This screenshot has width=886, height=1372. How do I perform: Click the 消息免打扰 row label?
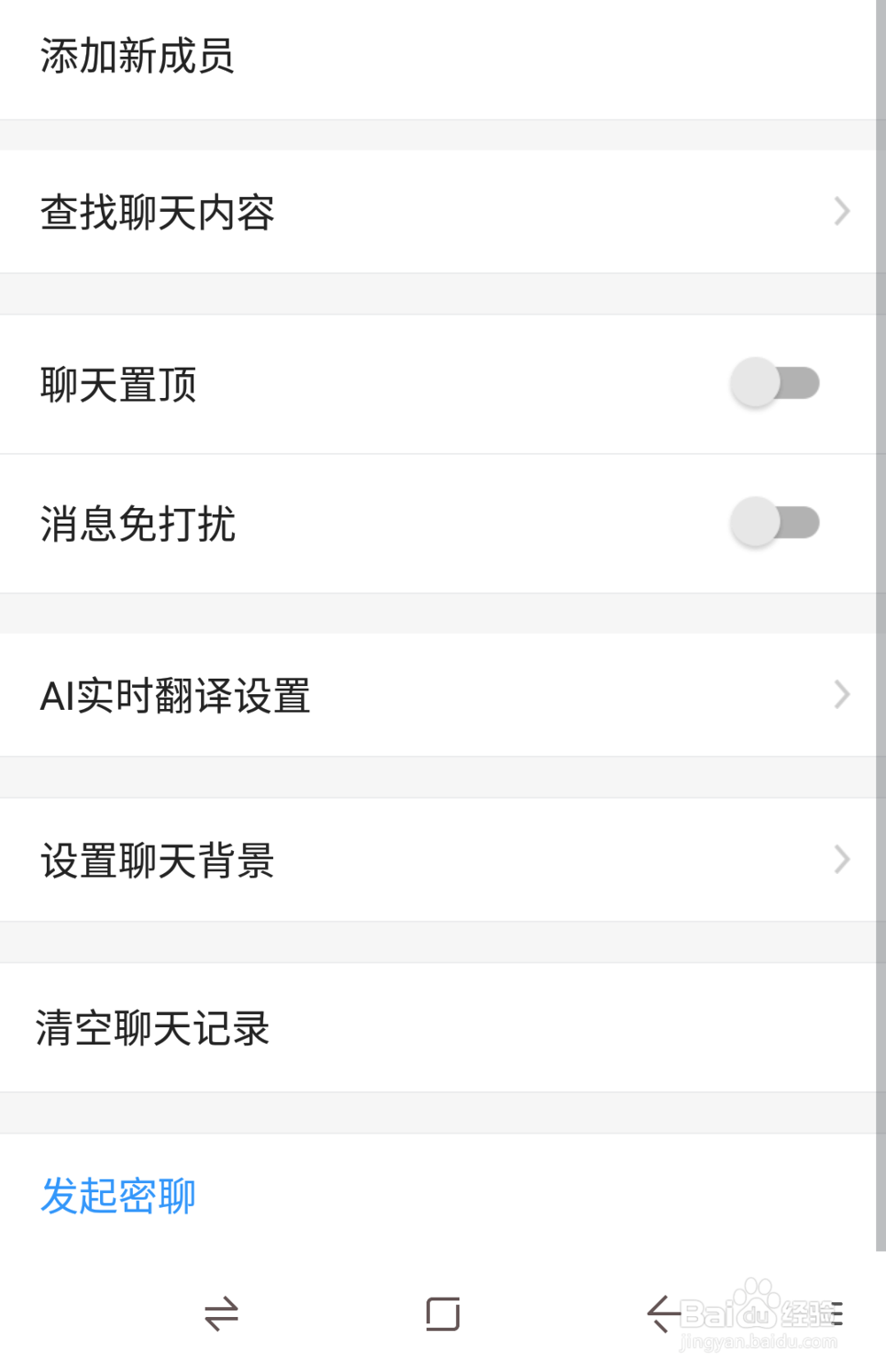tap(139, 524)
